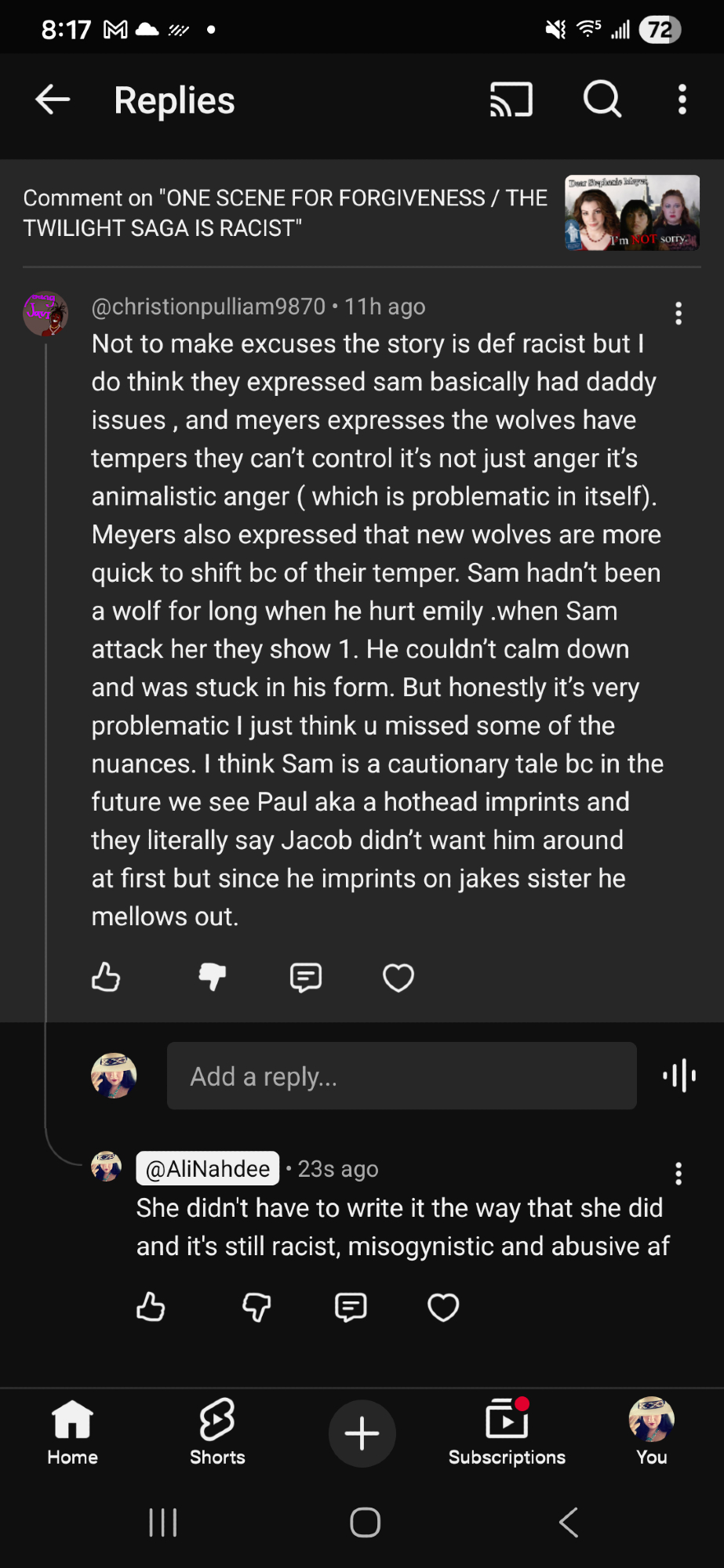Image resolution: width=724 pixels, height=1568 pixels.
Task: Reply to @christionpulliam9870's comment
Action: point(305,978)
